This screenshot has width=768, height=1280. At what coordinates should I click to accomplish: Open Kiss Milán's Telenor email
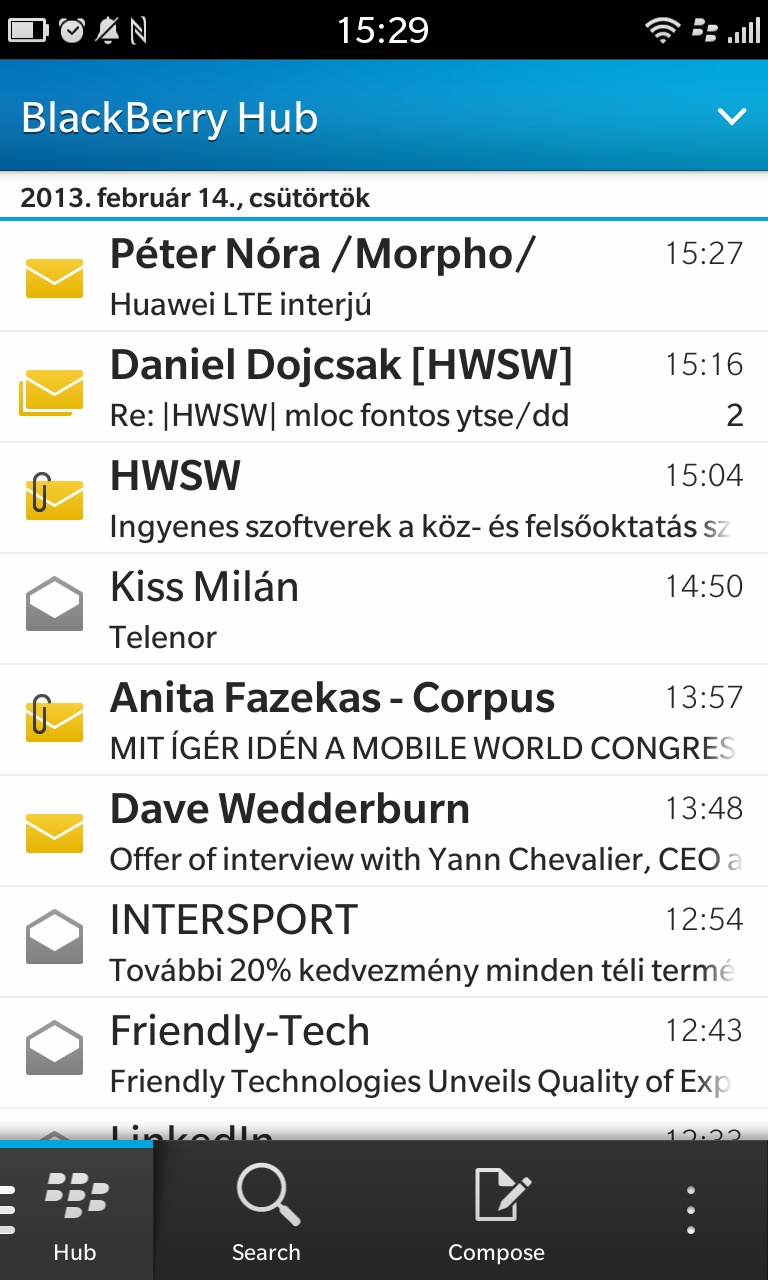click(384, 609)
